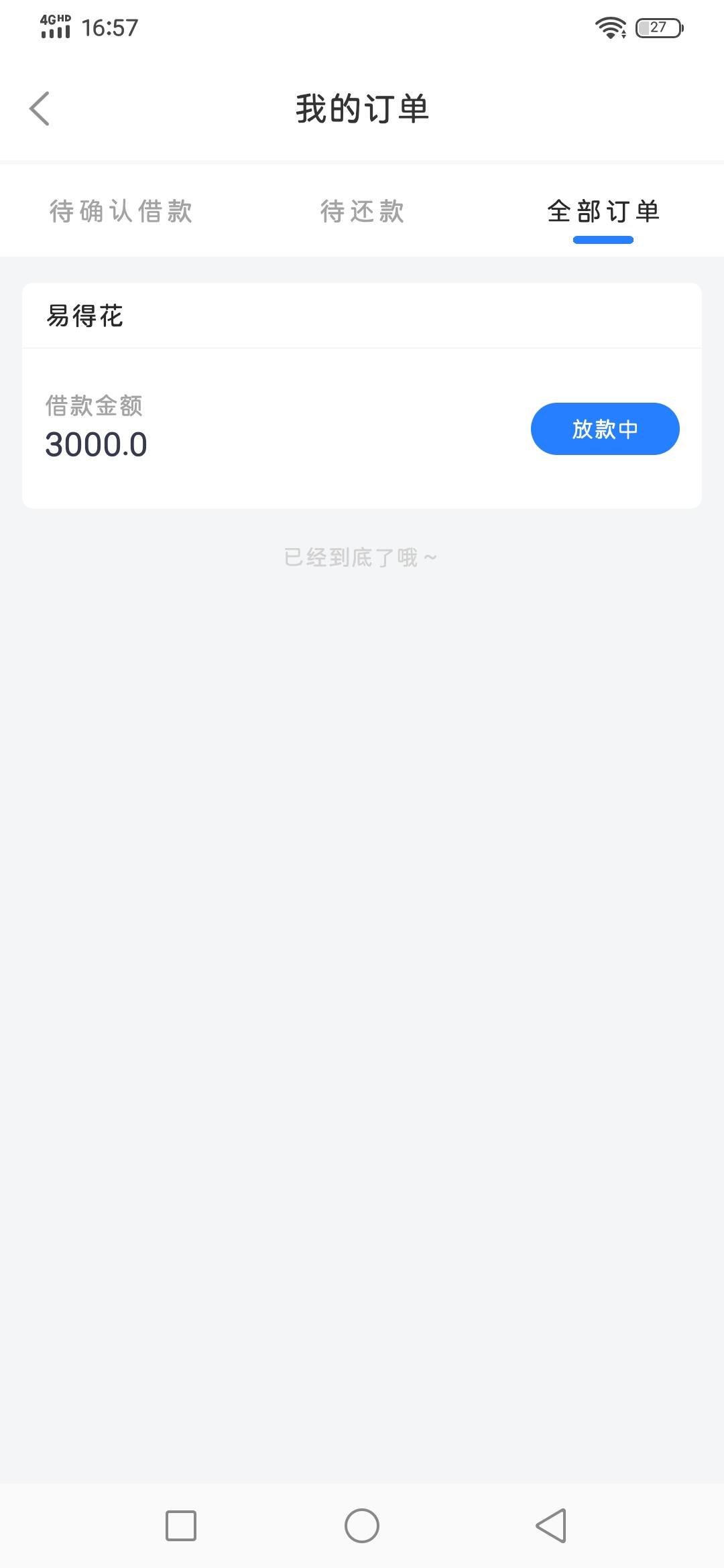Open recent apps with the square button

click(181, 1526)
